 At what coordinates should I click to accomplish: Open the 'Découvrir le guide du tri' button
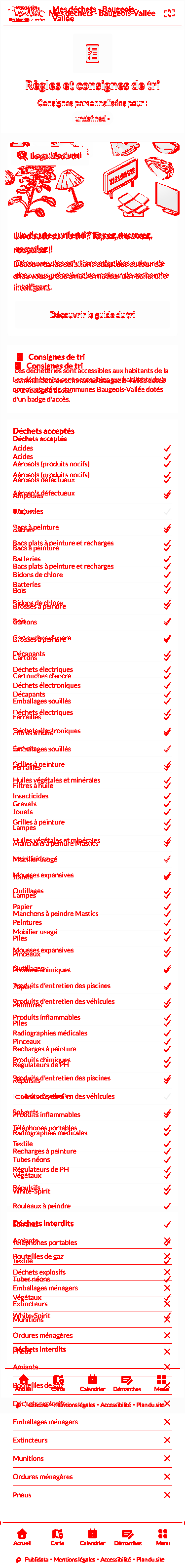[93, 315]
